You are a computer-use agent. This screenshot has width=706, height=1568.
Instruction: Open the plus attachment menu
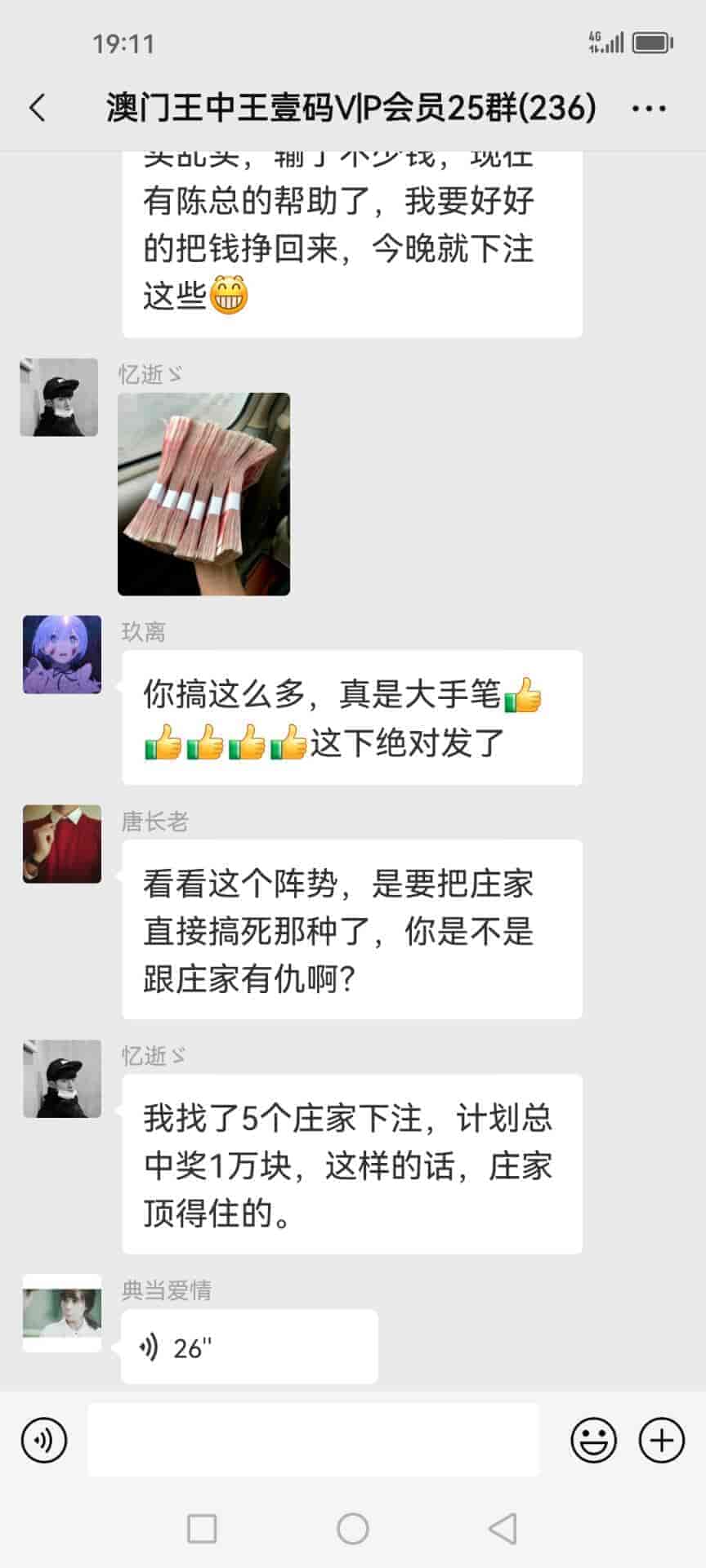pos(661,1440)
